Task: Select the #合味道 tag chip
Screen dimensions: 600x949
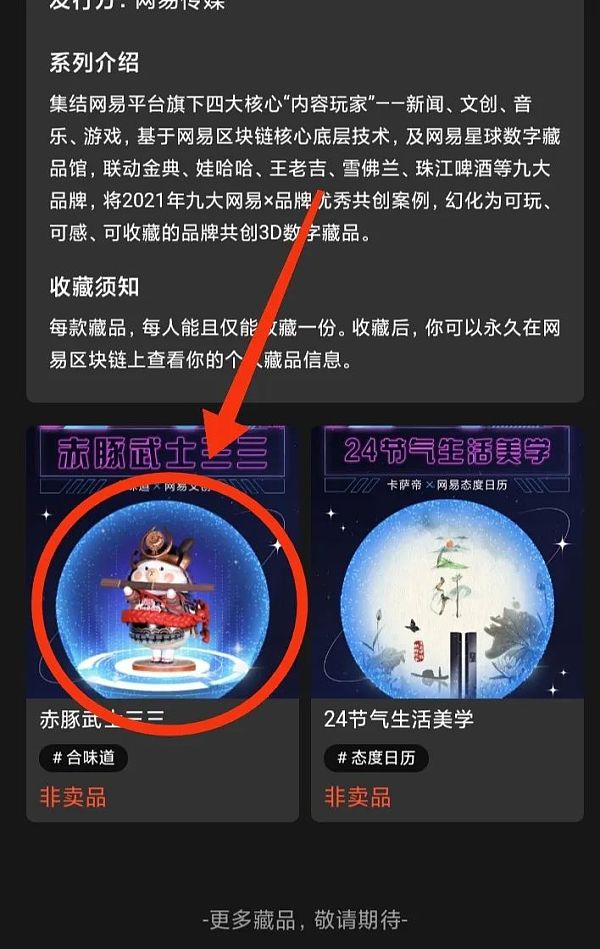Action: 84,758
